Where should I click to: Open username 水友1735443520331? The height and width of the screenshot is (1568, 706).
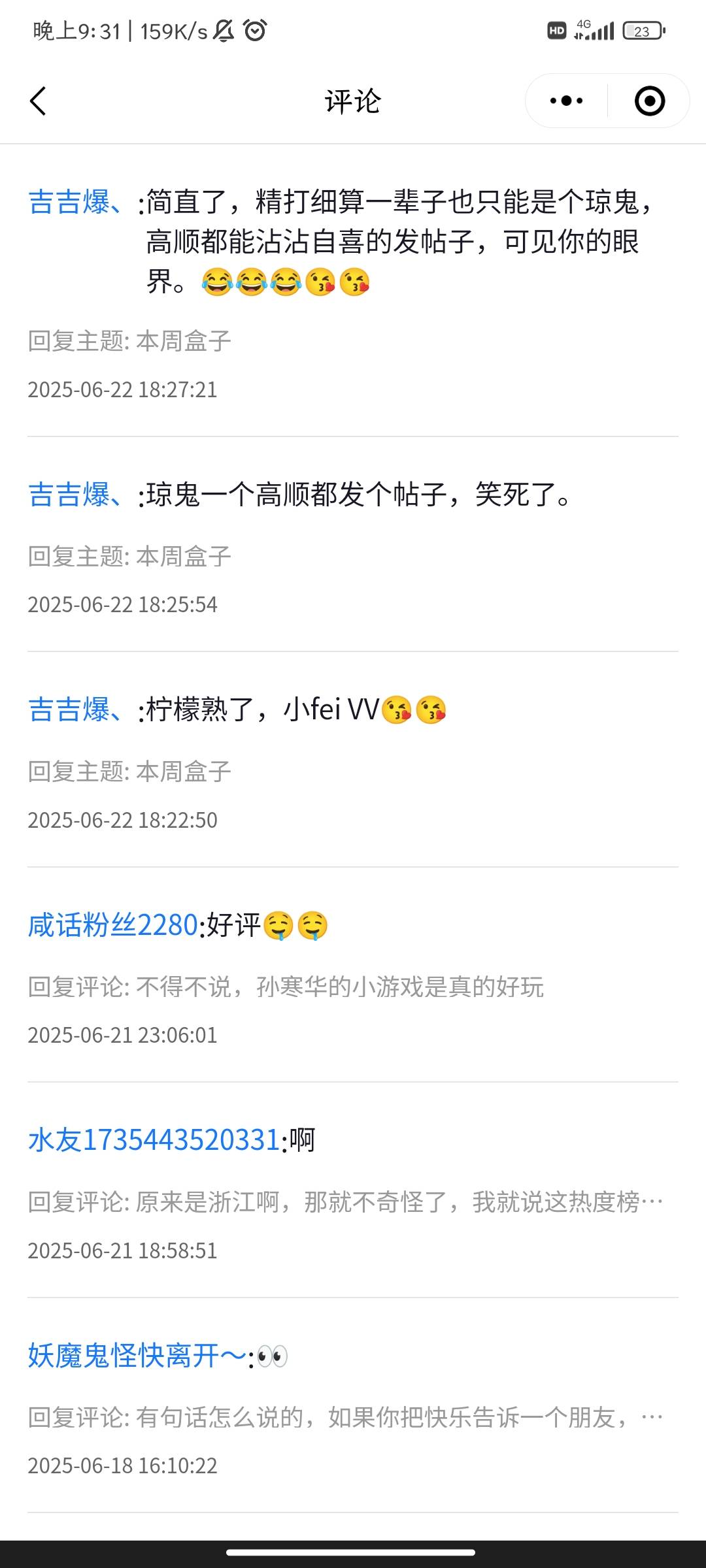pyautogui.click(x=154, y=1140)
